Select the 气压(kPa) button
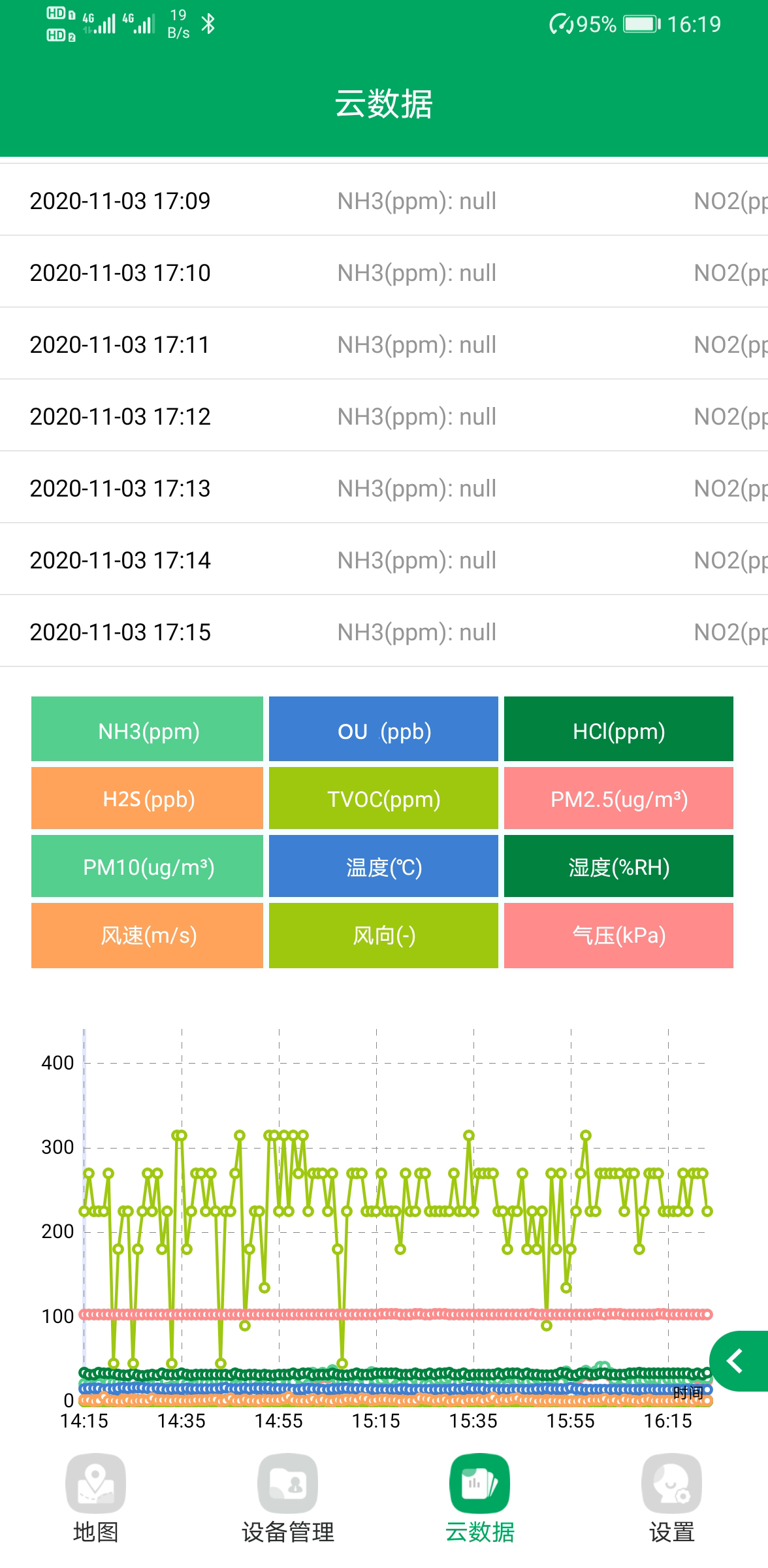The width and height of the screenshot is (768, 1568). [618, 935]
